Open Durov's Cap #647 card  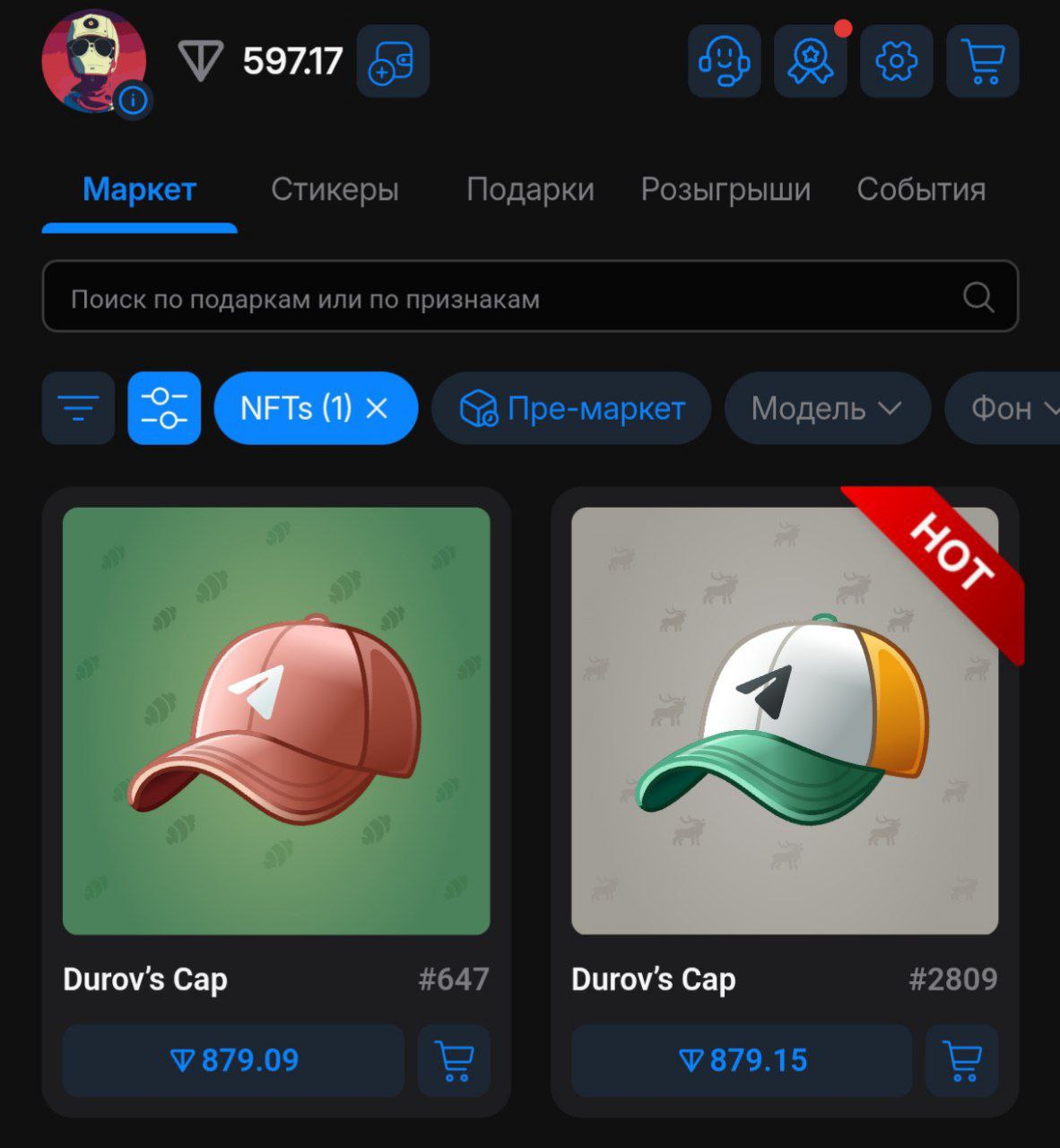point(276,720)
